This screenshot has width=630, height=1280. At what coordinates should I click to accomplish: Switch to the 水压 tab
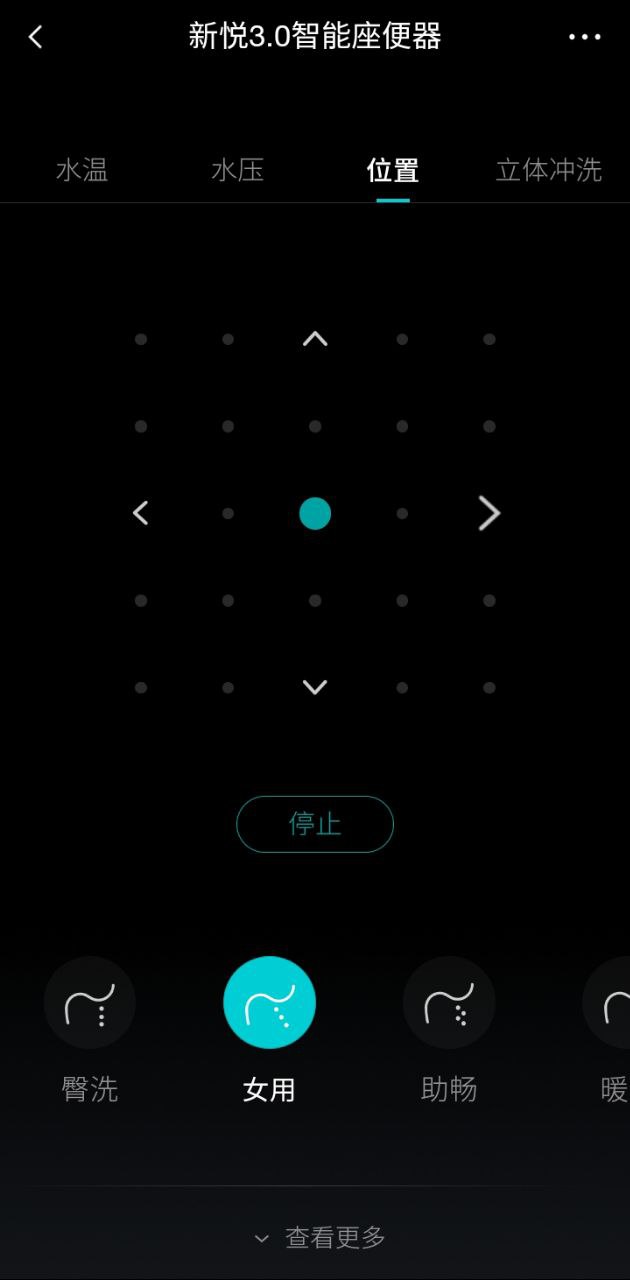point(238,170)
